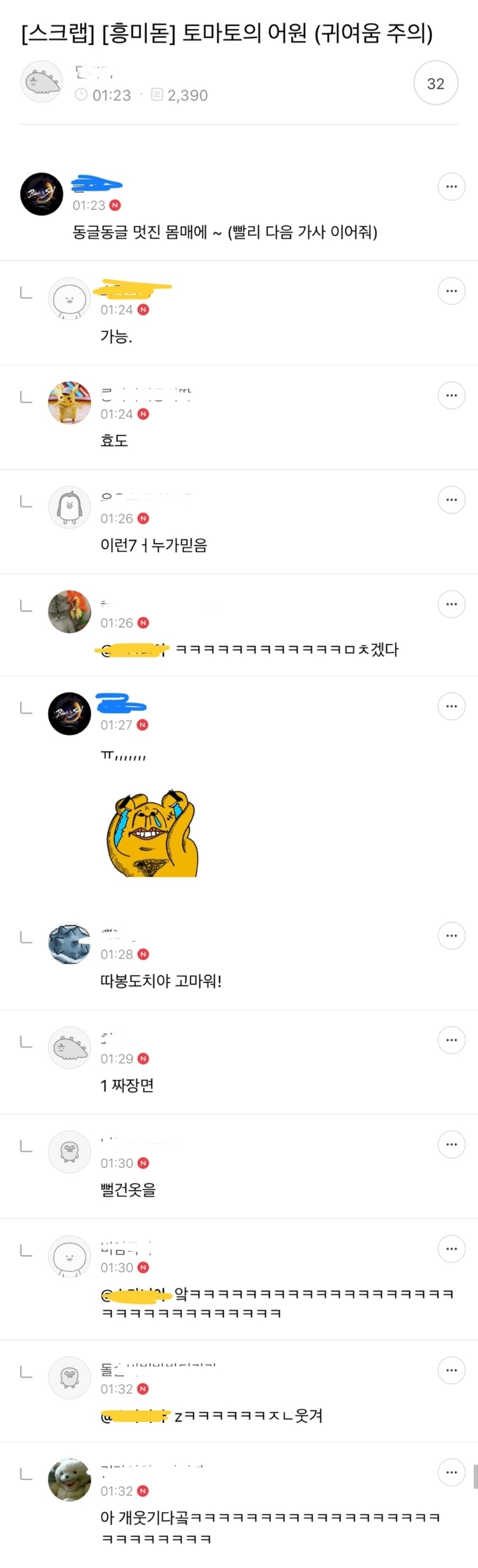
Task: Show options for the '효도' reply
Action: tap(451, 395)
